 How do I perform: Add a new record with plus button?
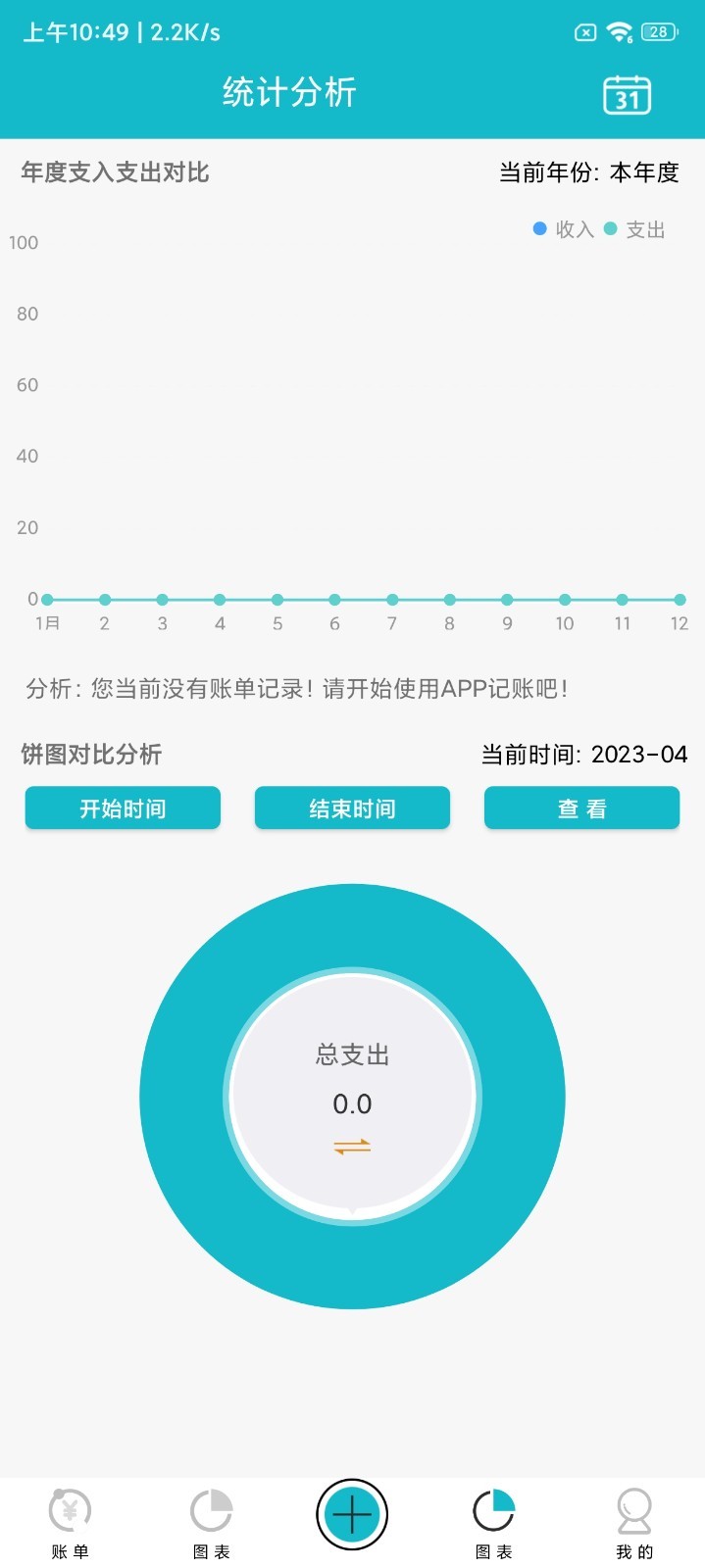coord(352,1514)
